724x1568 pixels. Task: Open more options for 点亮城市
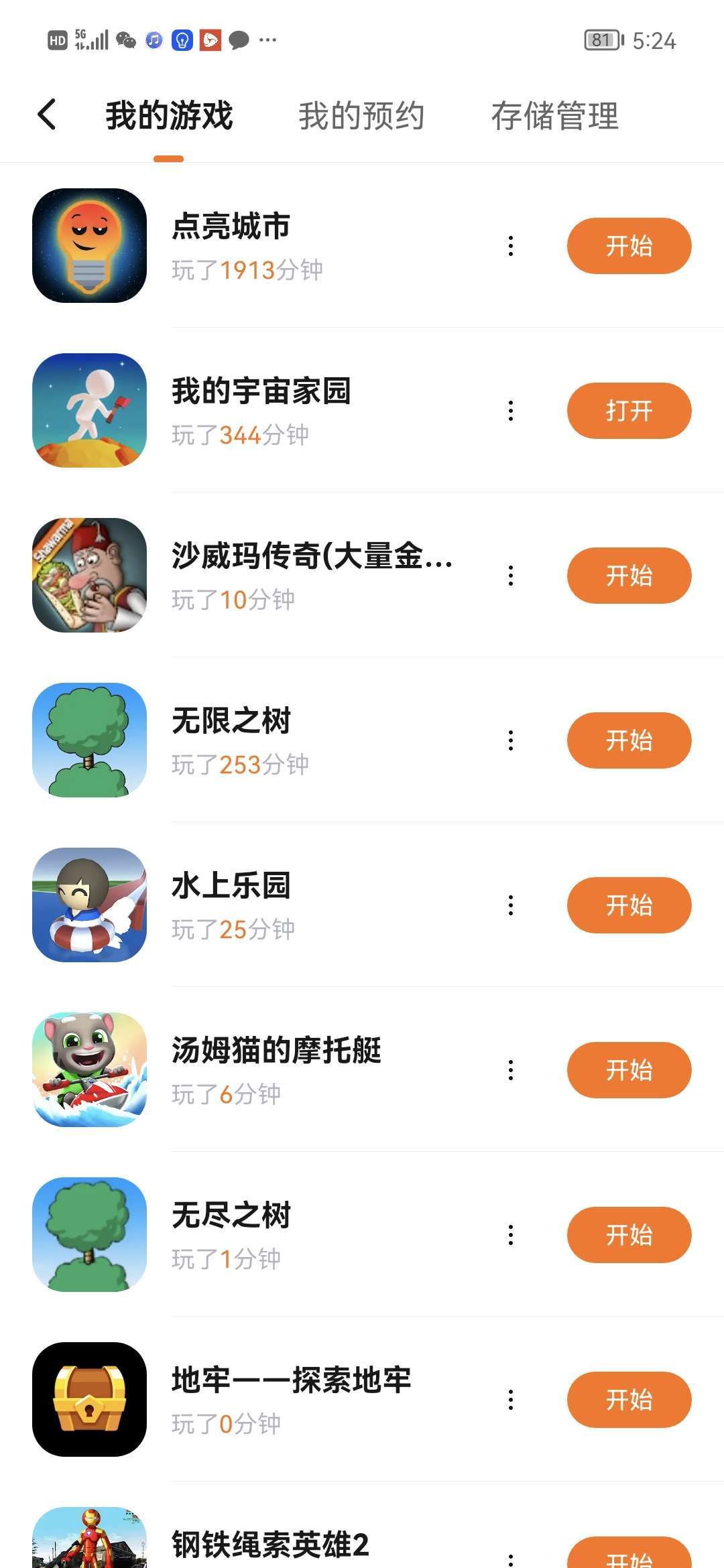[x=511, y=246]
